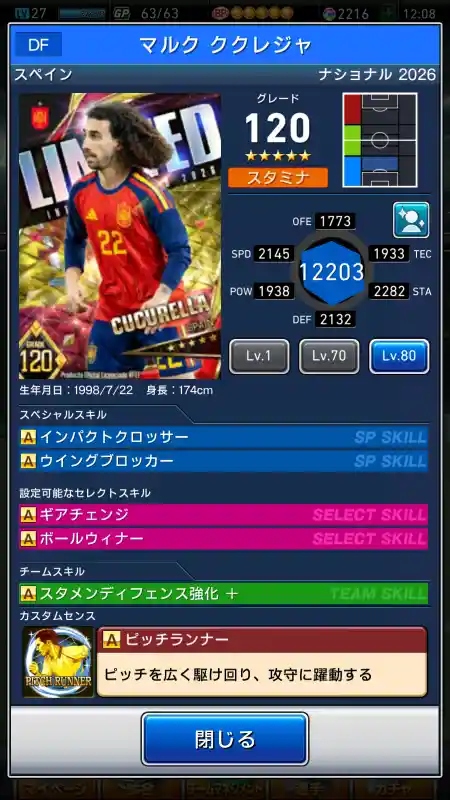The width and height of the screenshot is (450, 800).
Task: Open the ウイングブロッカー special skill
Action: click(223, 461)
